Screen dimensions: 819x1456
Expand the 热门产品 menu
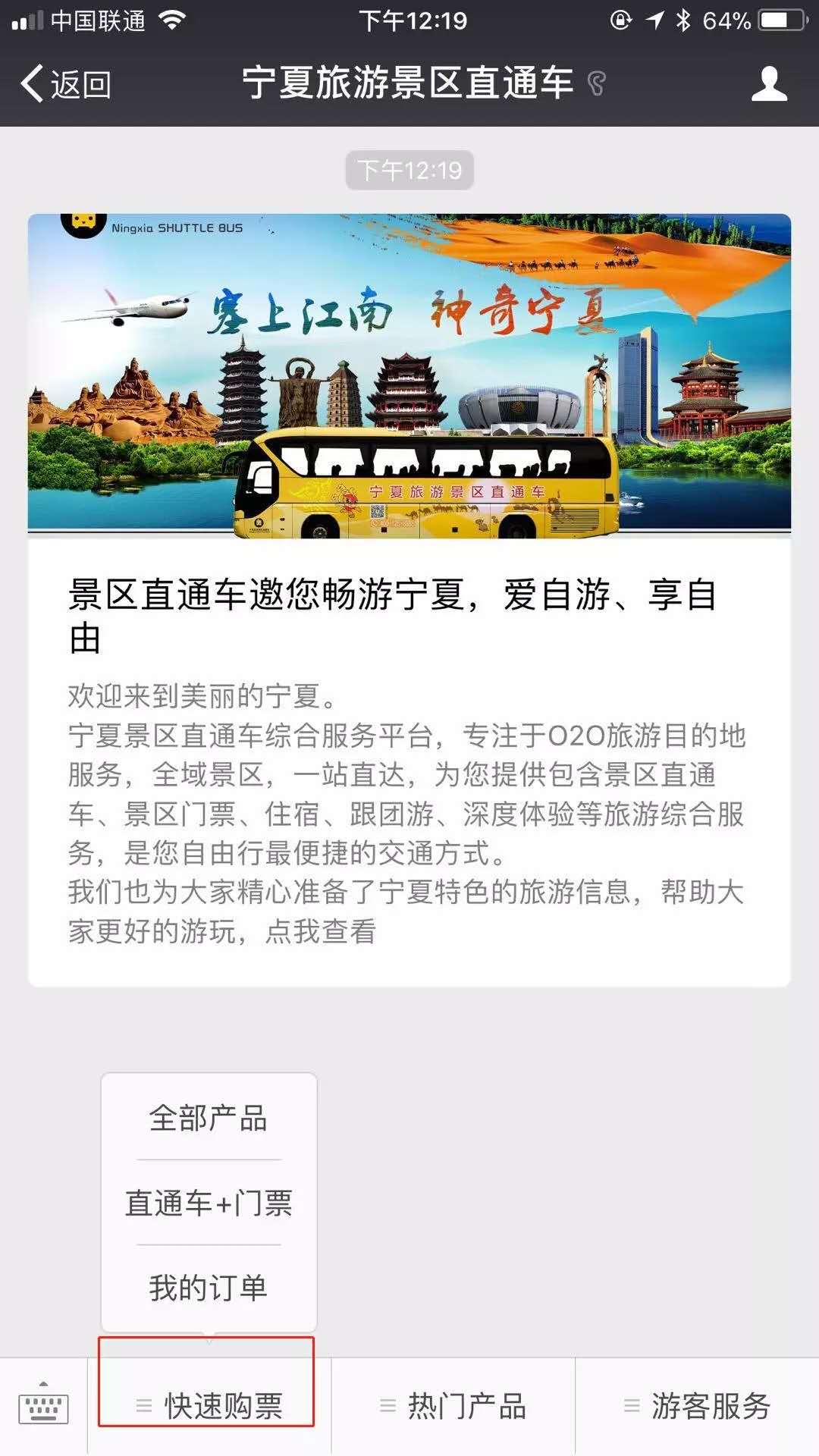[453, 1407]
